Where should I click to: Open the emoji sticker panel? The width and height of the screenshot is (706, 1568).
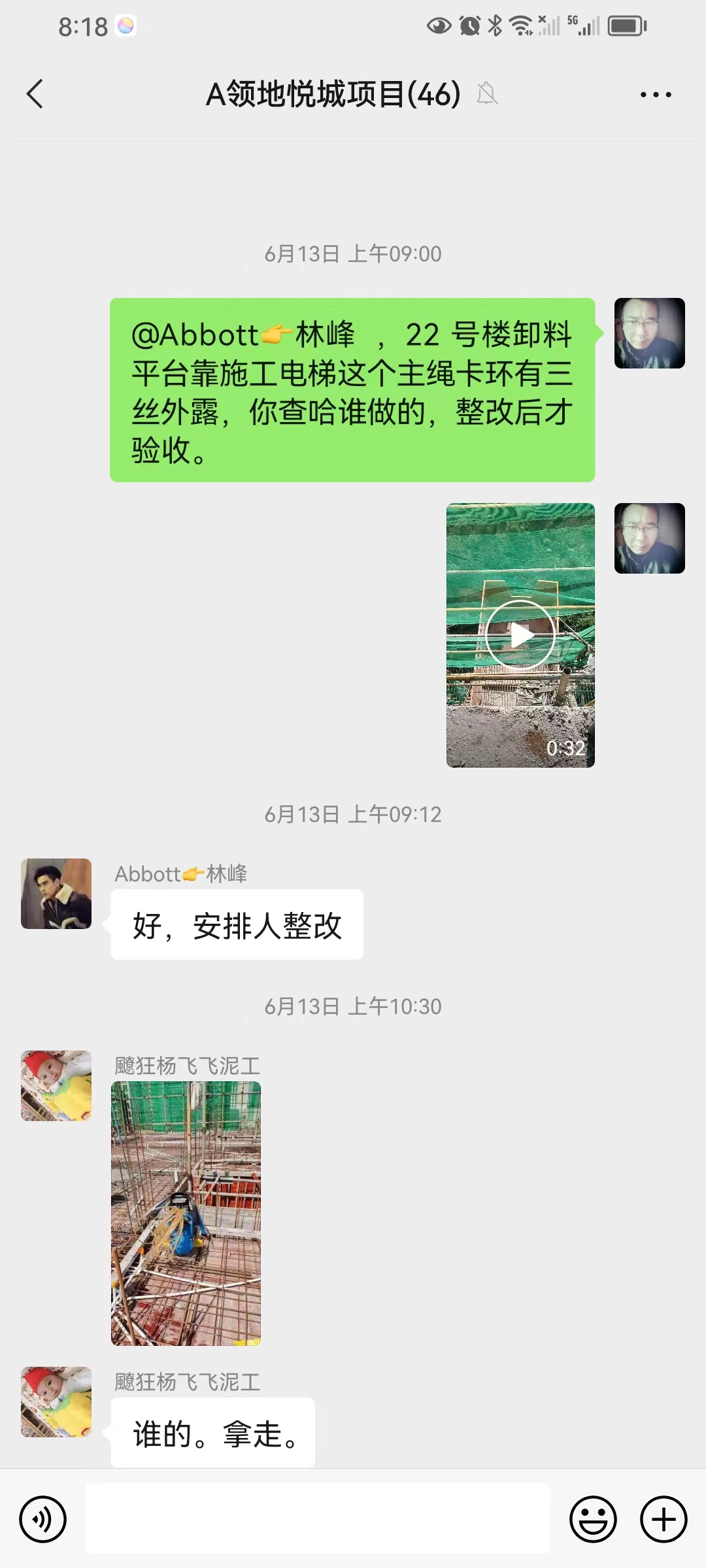click(593, 1519)
